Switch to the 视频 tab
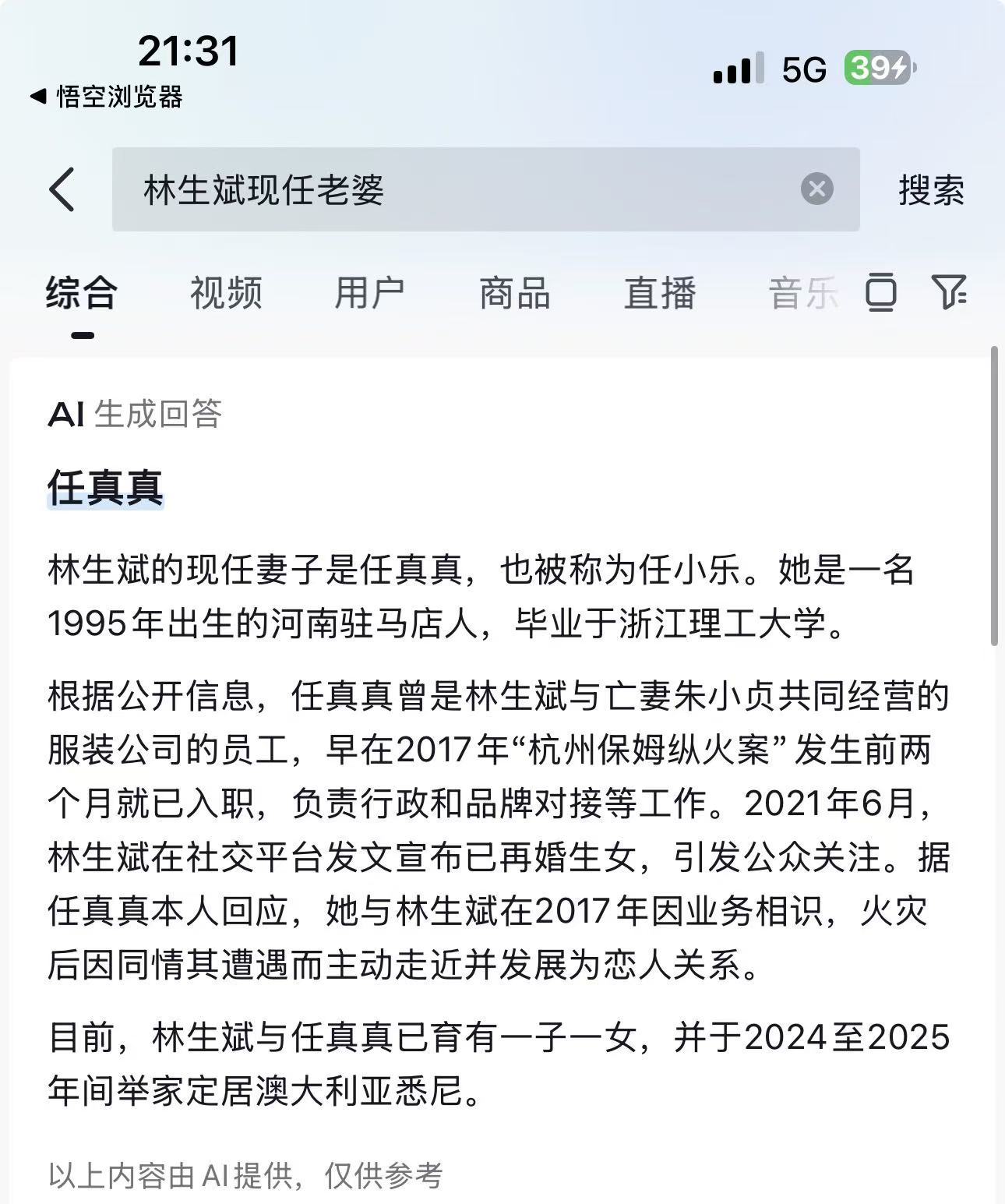This screenshot has height=1204, width=1005. coord(226,293)
